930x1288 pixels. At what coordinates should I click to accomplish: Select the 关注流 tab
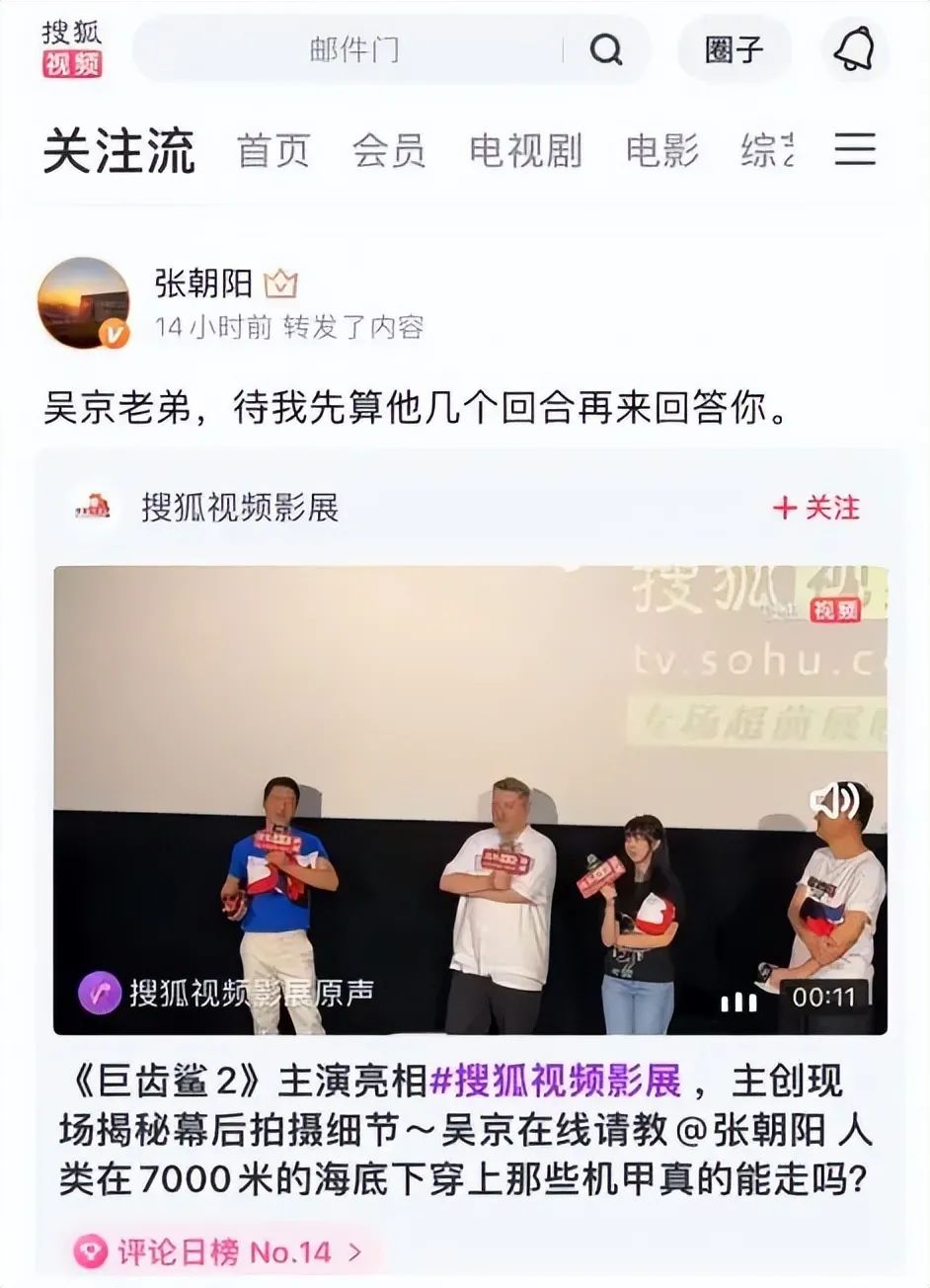click(118, 150)
